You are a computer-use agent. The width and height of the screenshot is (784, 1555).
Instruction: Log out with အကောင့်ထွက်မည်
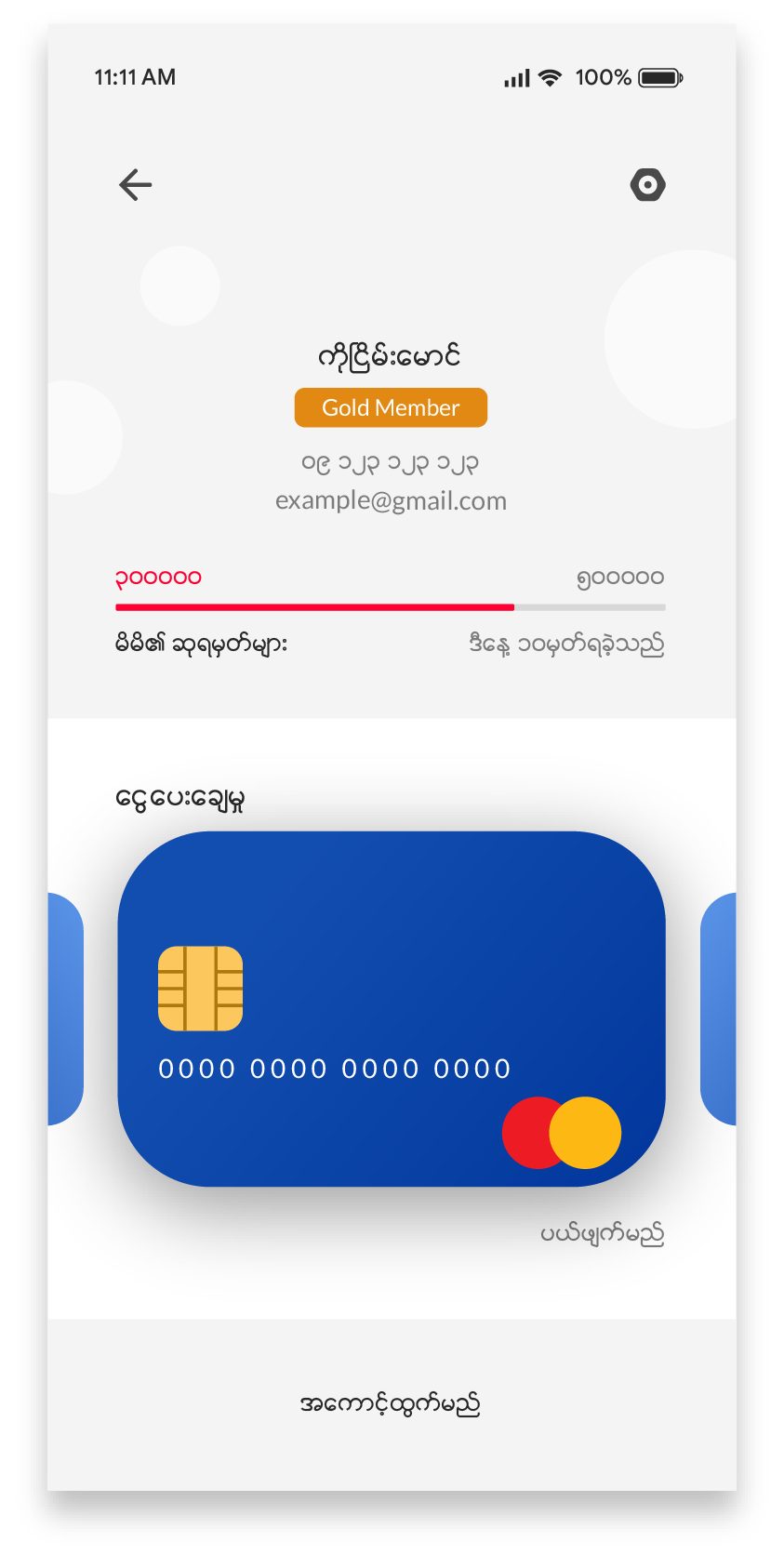[391, 1403]
